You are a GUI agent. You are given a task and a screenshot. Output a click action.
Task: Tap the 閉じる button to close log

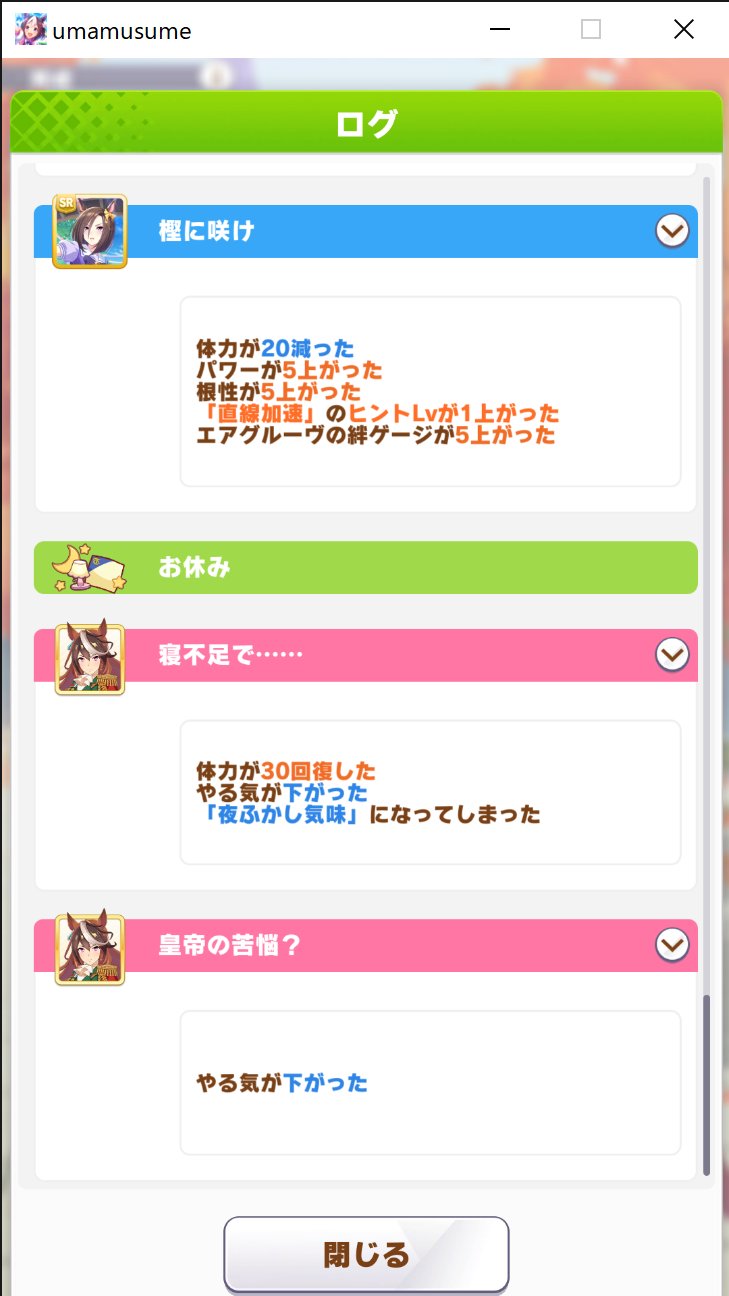coord(366,1254)
